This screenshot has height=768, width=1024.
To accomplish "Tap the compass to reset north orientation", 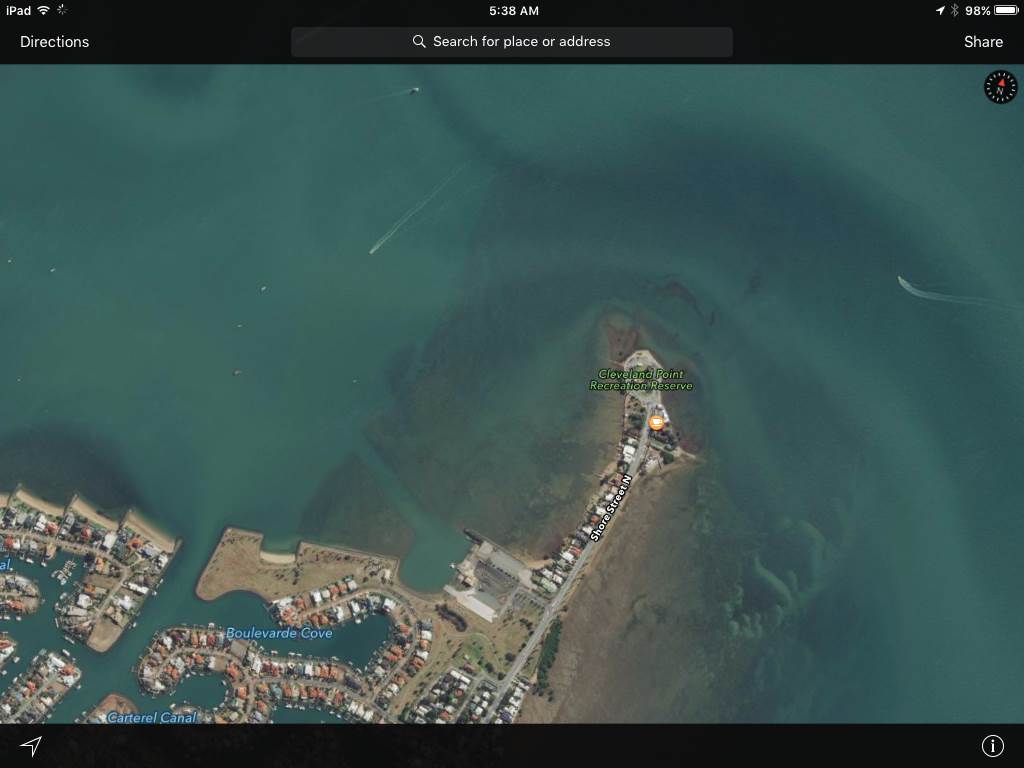I will [x=1000, y=87].
